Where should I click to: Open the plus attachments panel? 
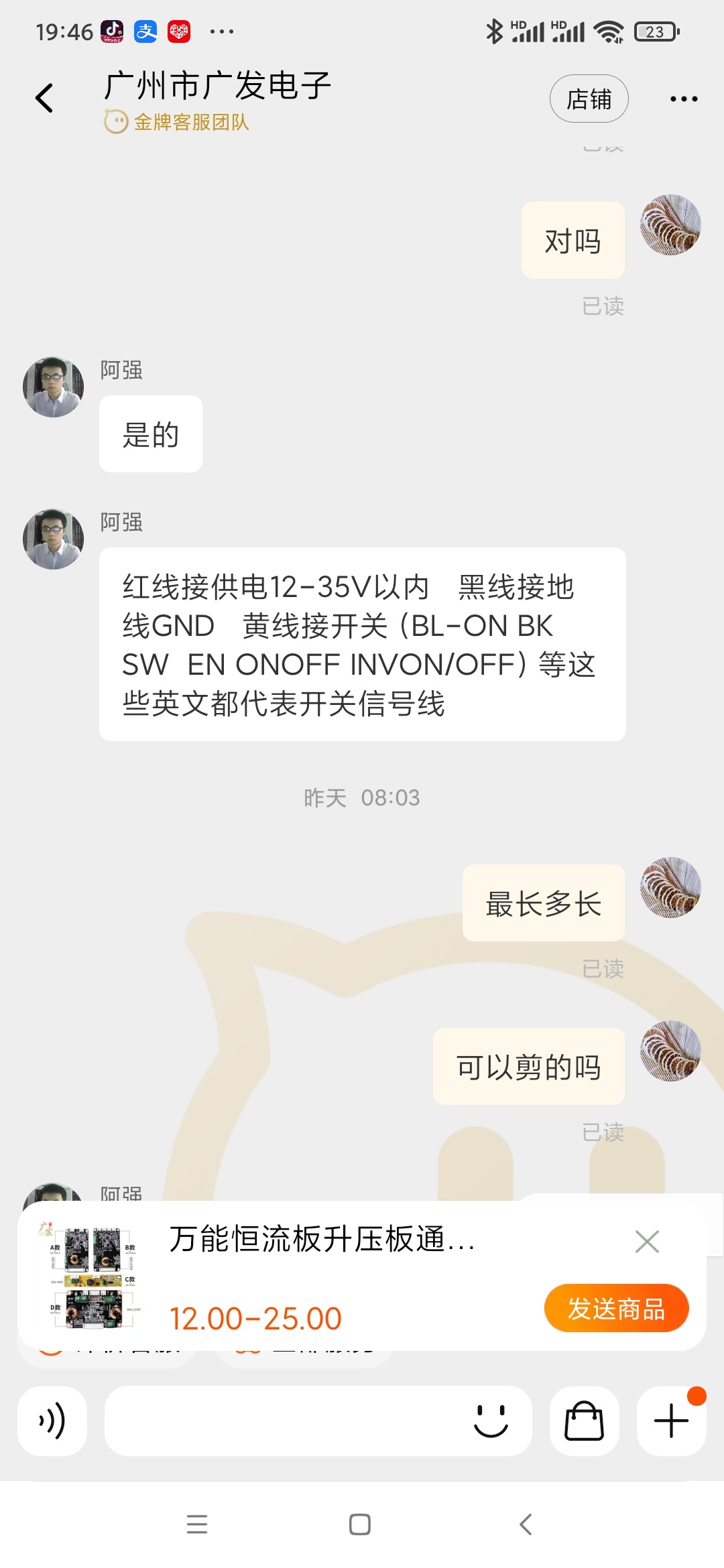click(x=671, y=1421)
